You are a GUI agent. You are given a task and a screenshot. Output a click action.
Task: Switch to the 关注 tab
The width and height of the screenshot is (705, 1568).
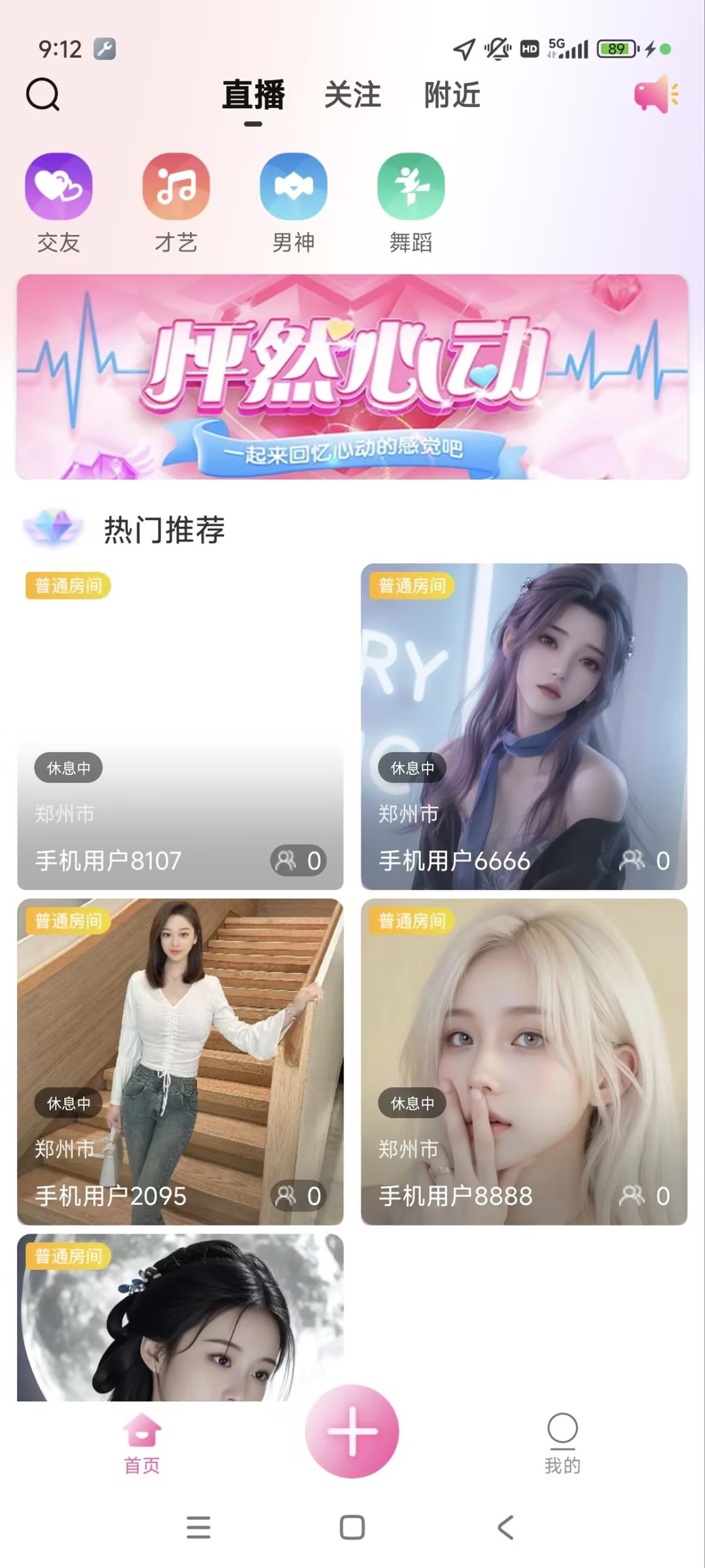pyautogui.click(x=353, y=95)
